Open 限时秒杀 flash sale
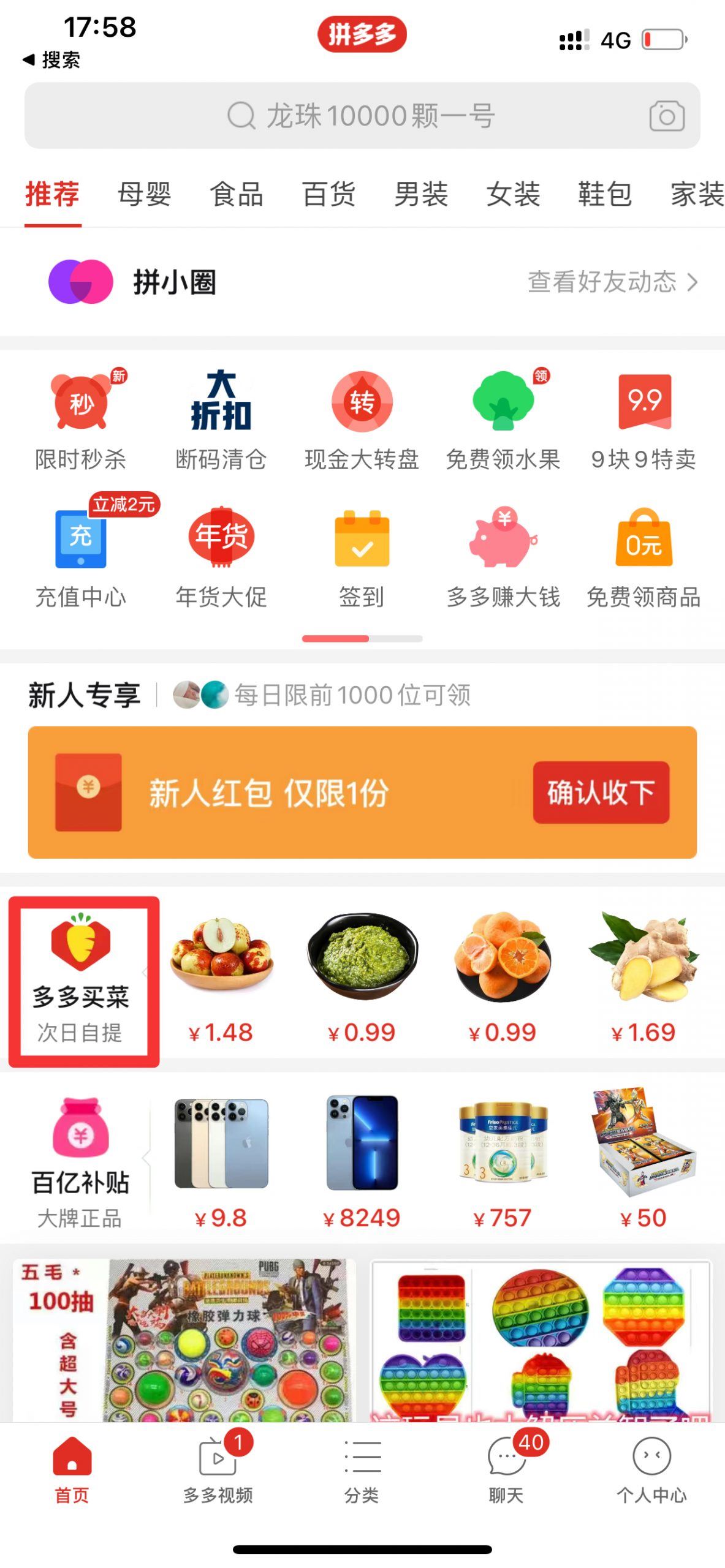The width and height of the screenshot is (725, 1568). (80, 421)
